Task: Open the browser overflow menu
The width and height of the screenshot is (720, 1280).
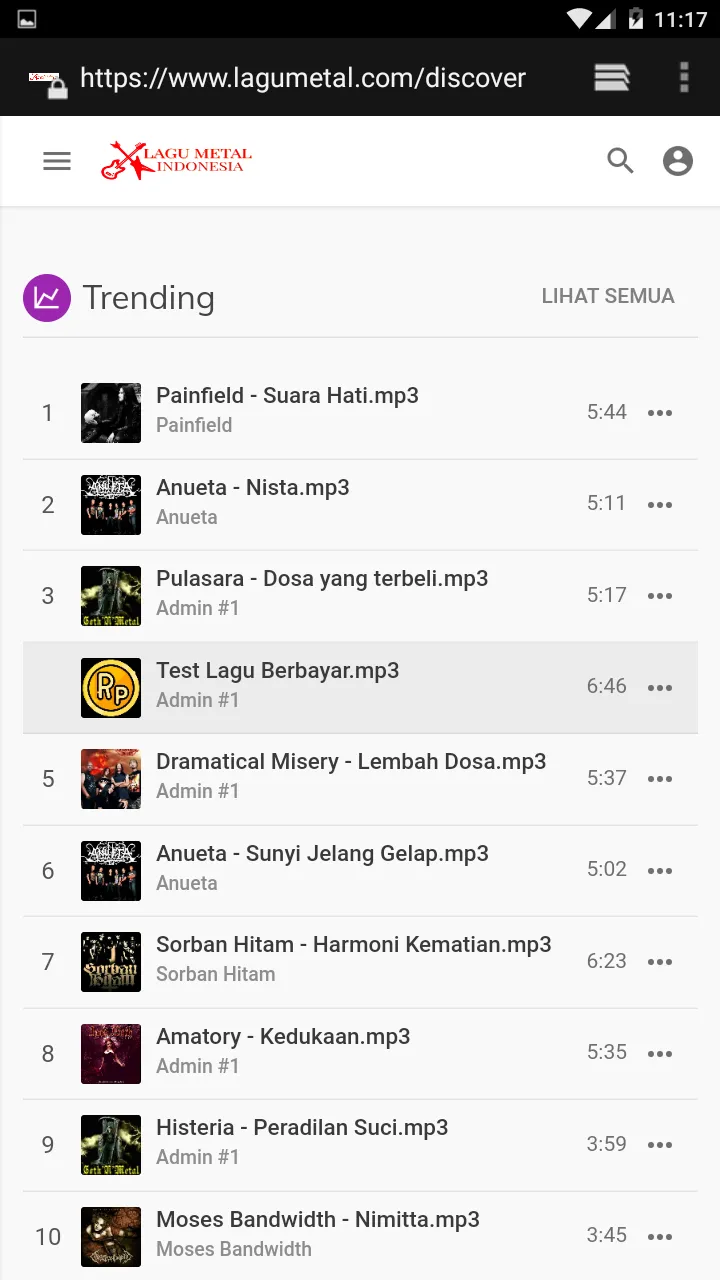Action: pyautogui.click(x=684, y=77)
